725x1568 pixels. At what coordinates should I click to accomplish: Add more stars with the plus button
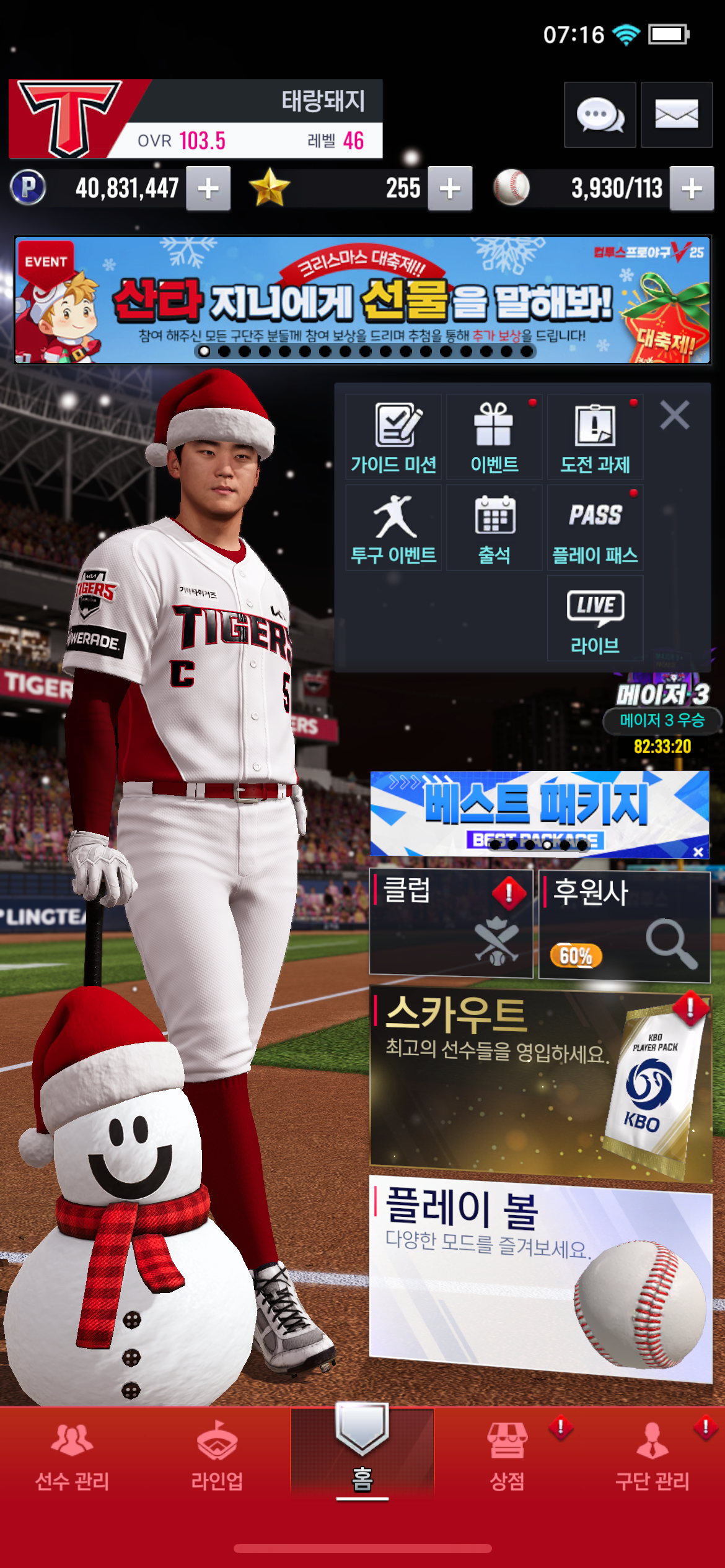(x=450, y=188)
